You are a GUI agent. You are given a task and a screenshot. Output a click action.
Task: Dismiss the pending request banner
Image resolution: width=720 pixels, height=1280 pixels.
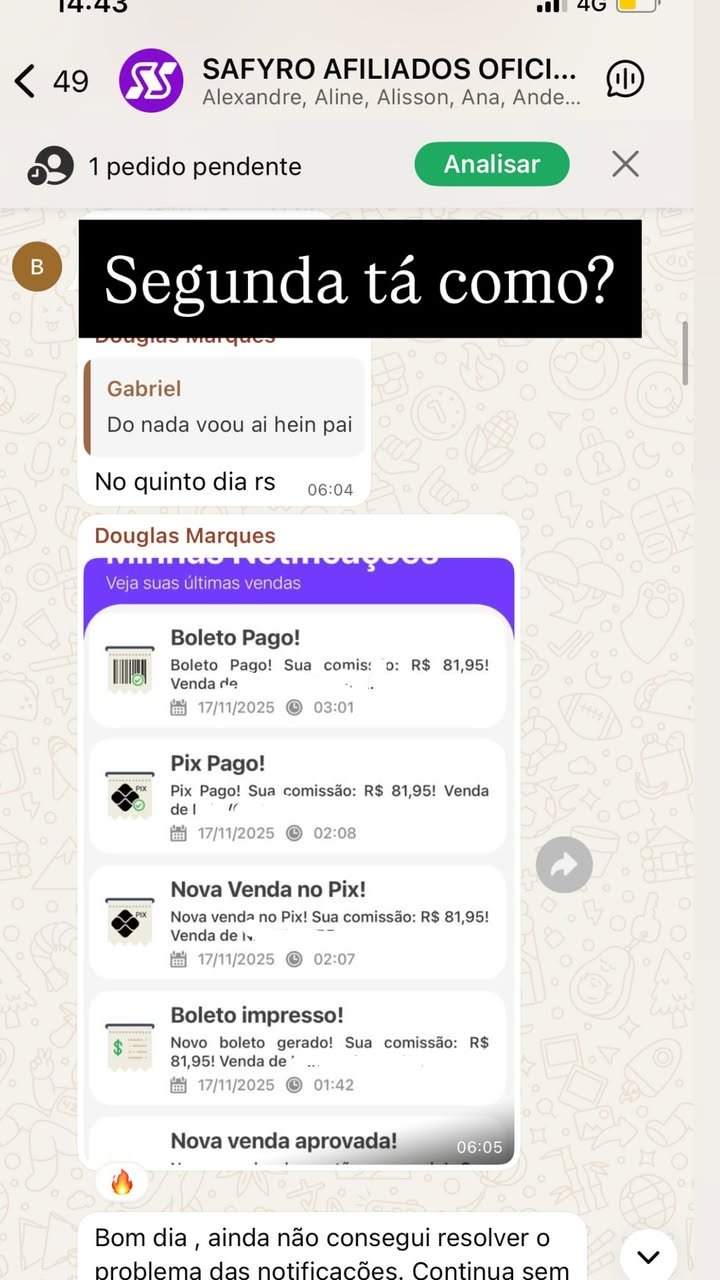(625, 164)
